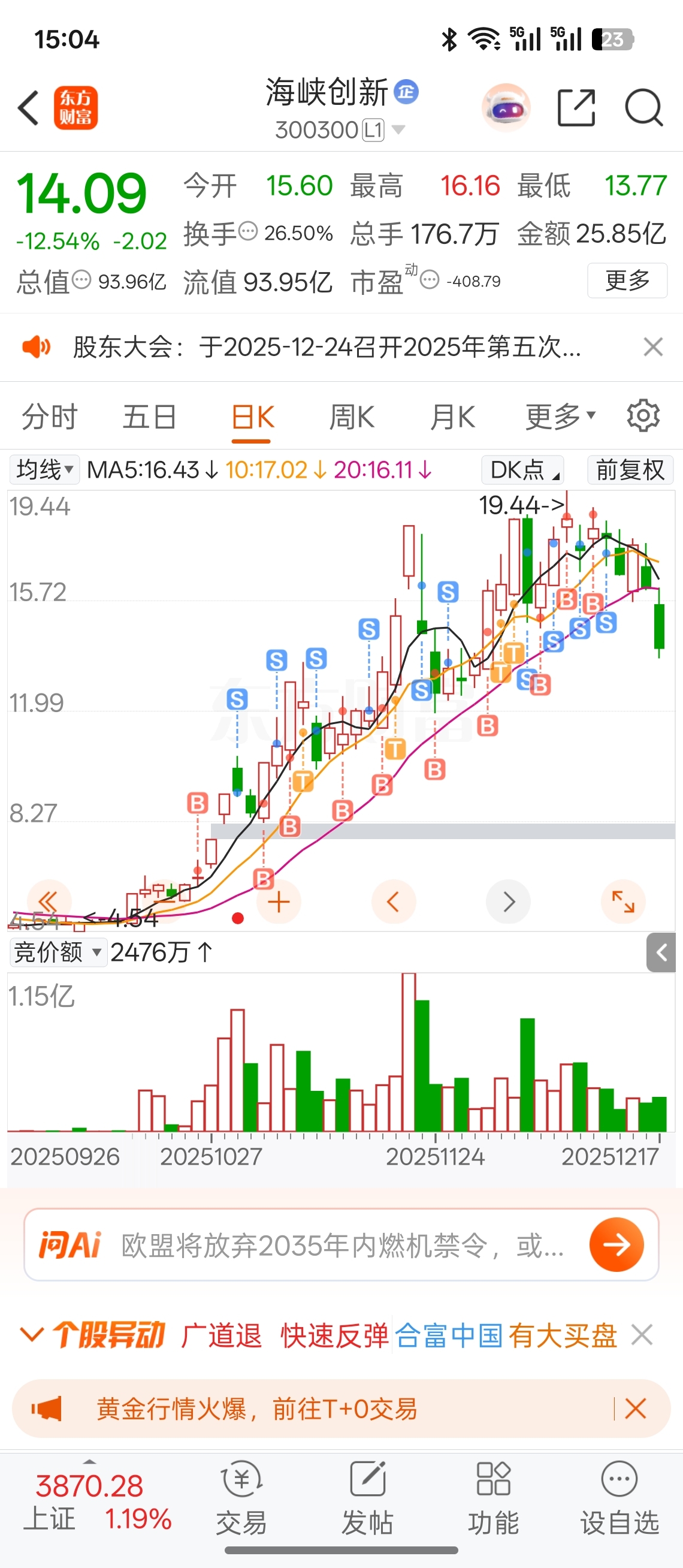683x1568 pixels.
Task: Switch to the 分时 chart tab
Action: (49, 418)
